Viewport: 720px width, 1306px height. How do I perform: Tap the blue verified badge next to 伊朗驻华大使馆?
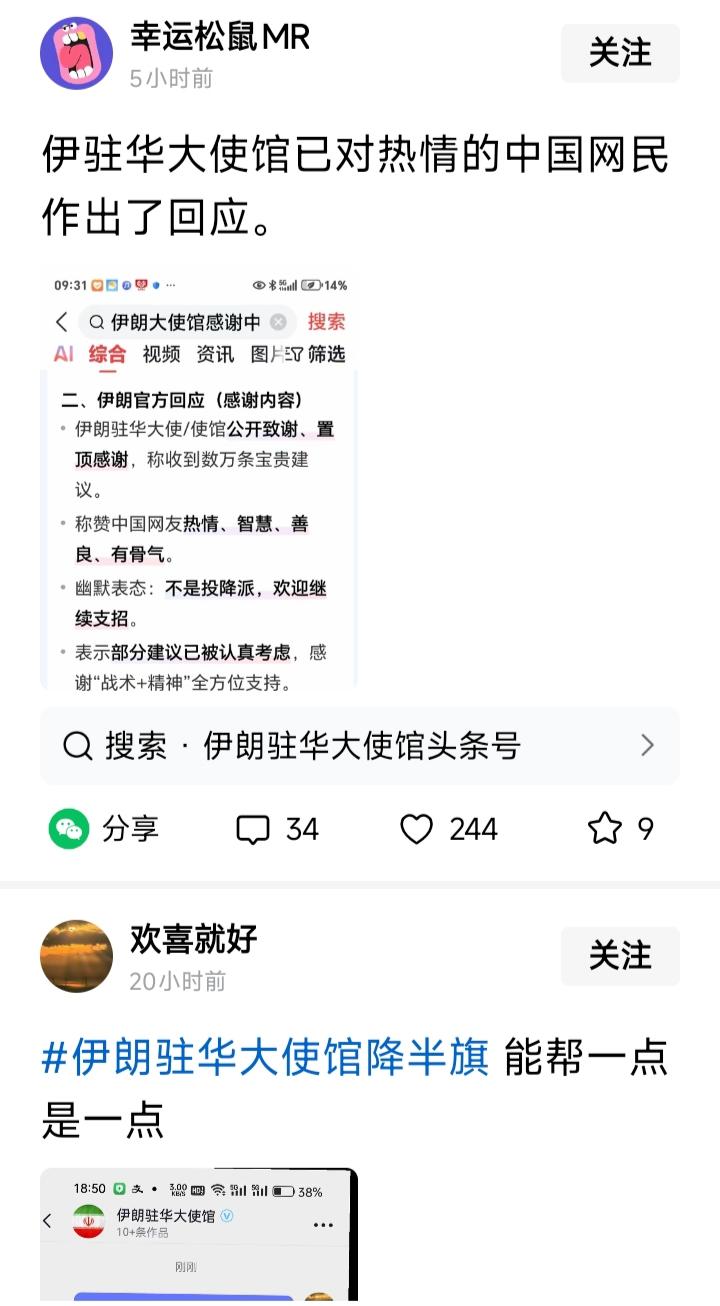tap(229, 1213)
